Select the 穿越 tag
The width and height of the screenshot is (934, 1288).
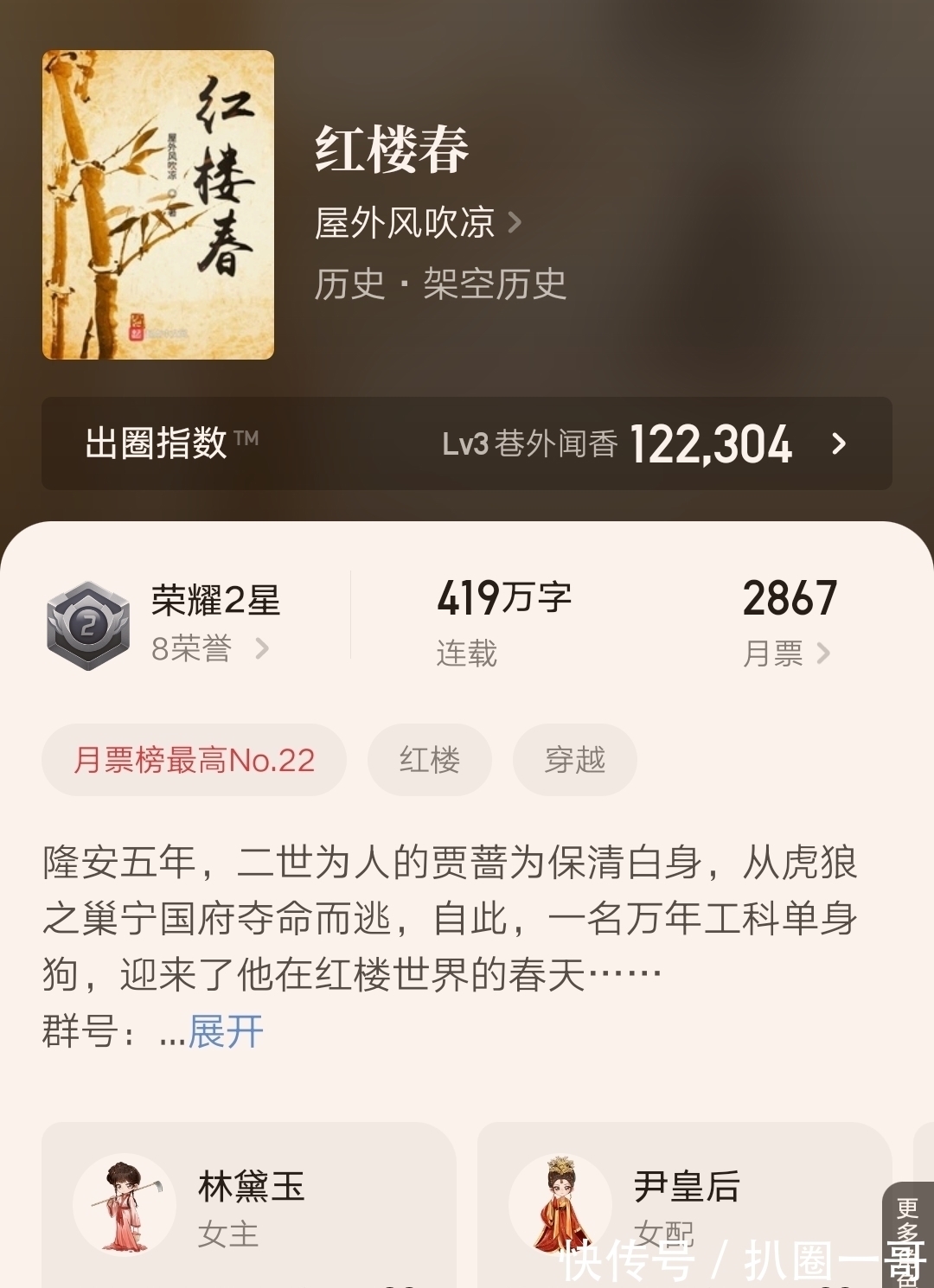pyautogui.click(x=573, y=759)
